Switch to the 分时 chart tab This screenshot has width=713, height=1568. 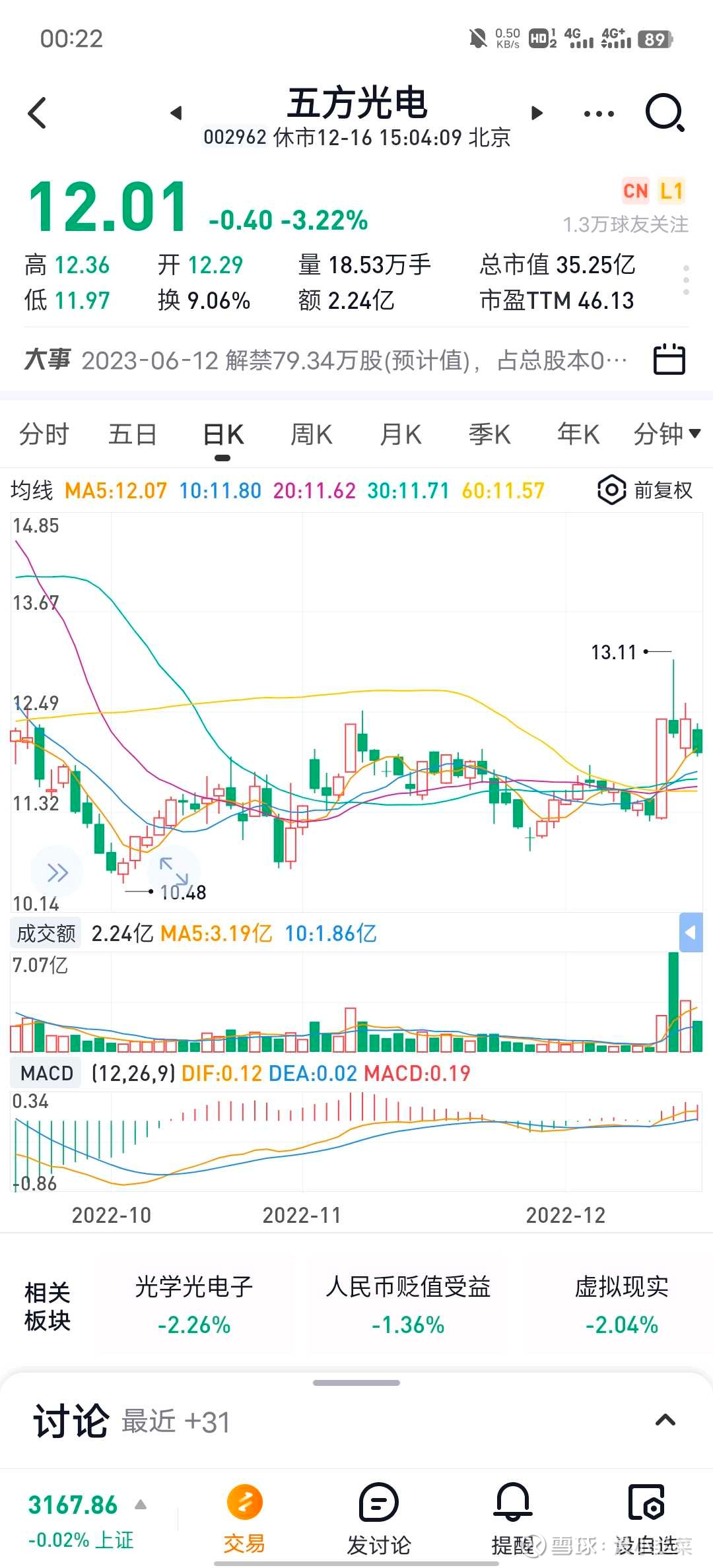tap(44, 435)
